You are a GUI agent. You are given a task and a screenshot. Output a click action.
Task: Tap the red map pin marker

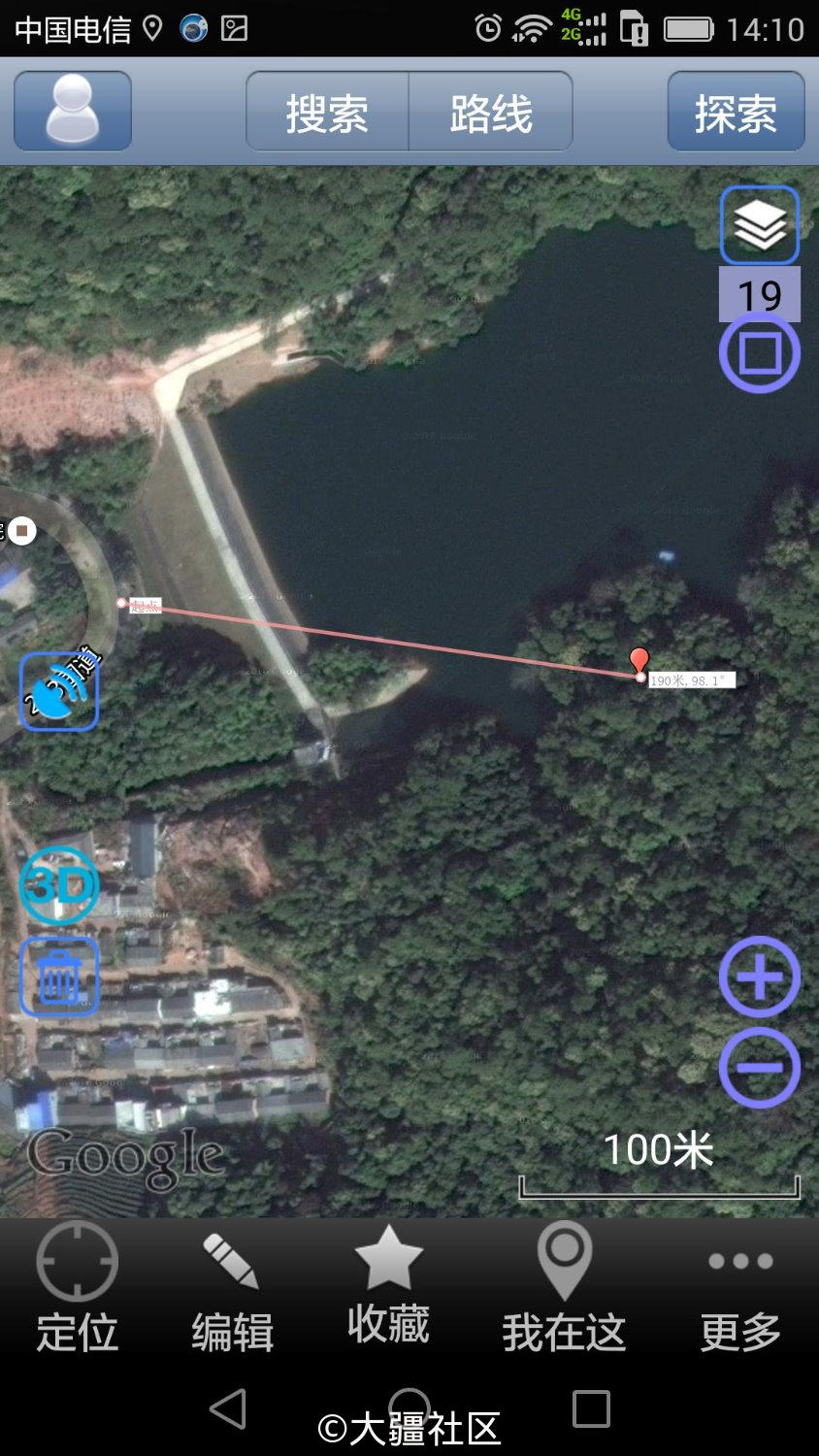click(639, 663)
